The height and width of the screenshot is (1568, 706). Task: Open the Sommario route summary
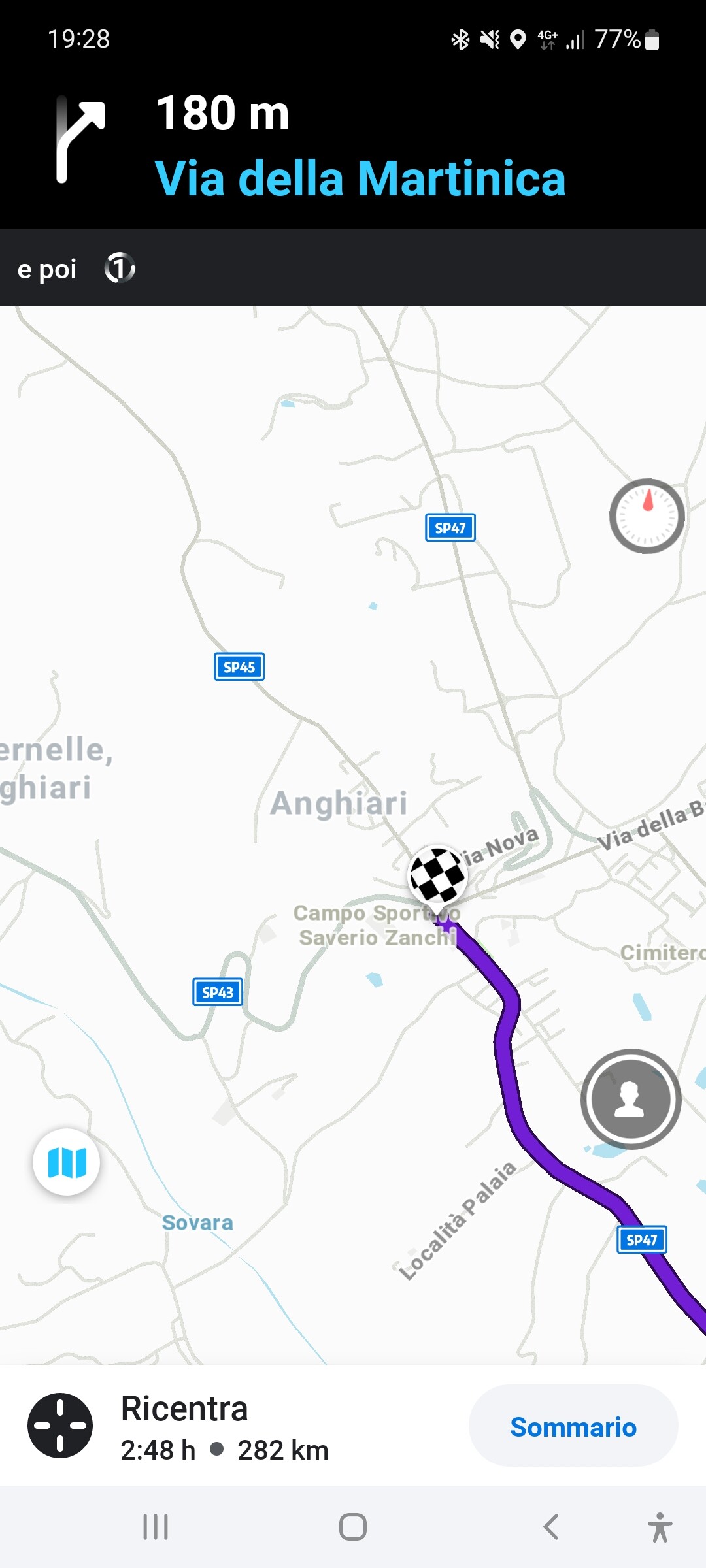coord(573,1426)
